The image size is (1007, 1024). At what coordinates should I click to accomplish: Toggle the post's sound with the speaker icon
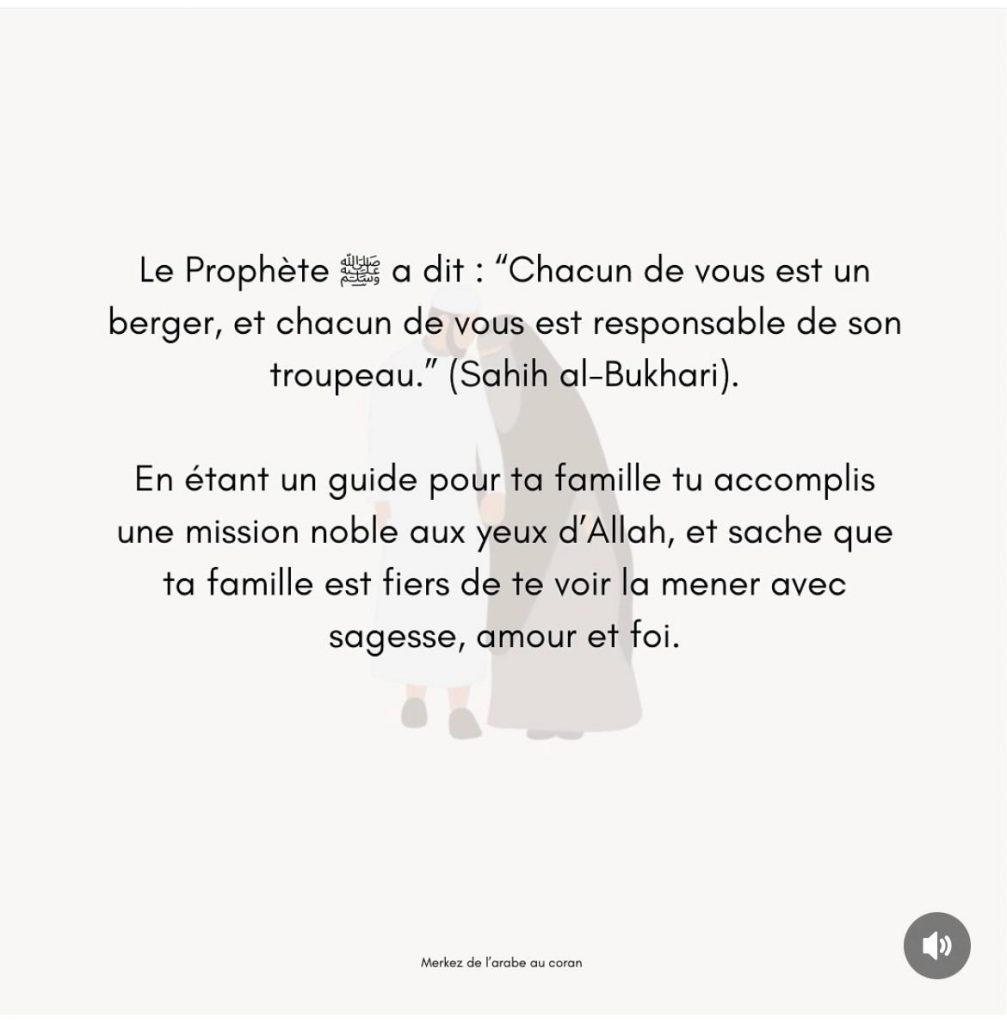point(937,945)
